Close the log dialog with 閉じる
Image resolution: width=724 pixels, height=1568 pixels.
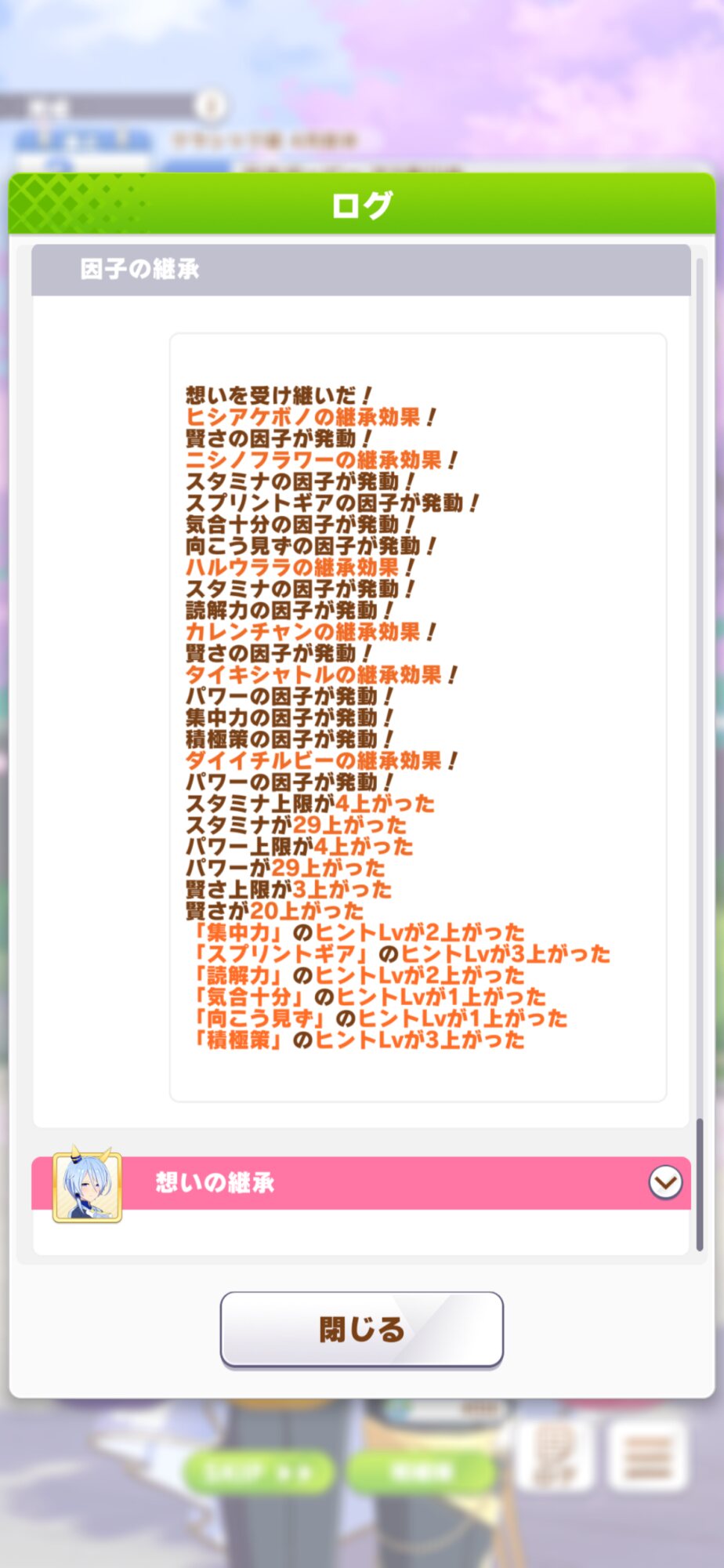click(361, 1329)
